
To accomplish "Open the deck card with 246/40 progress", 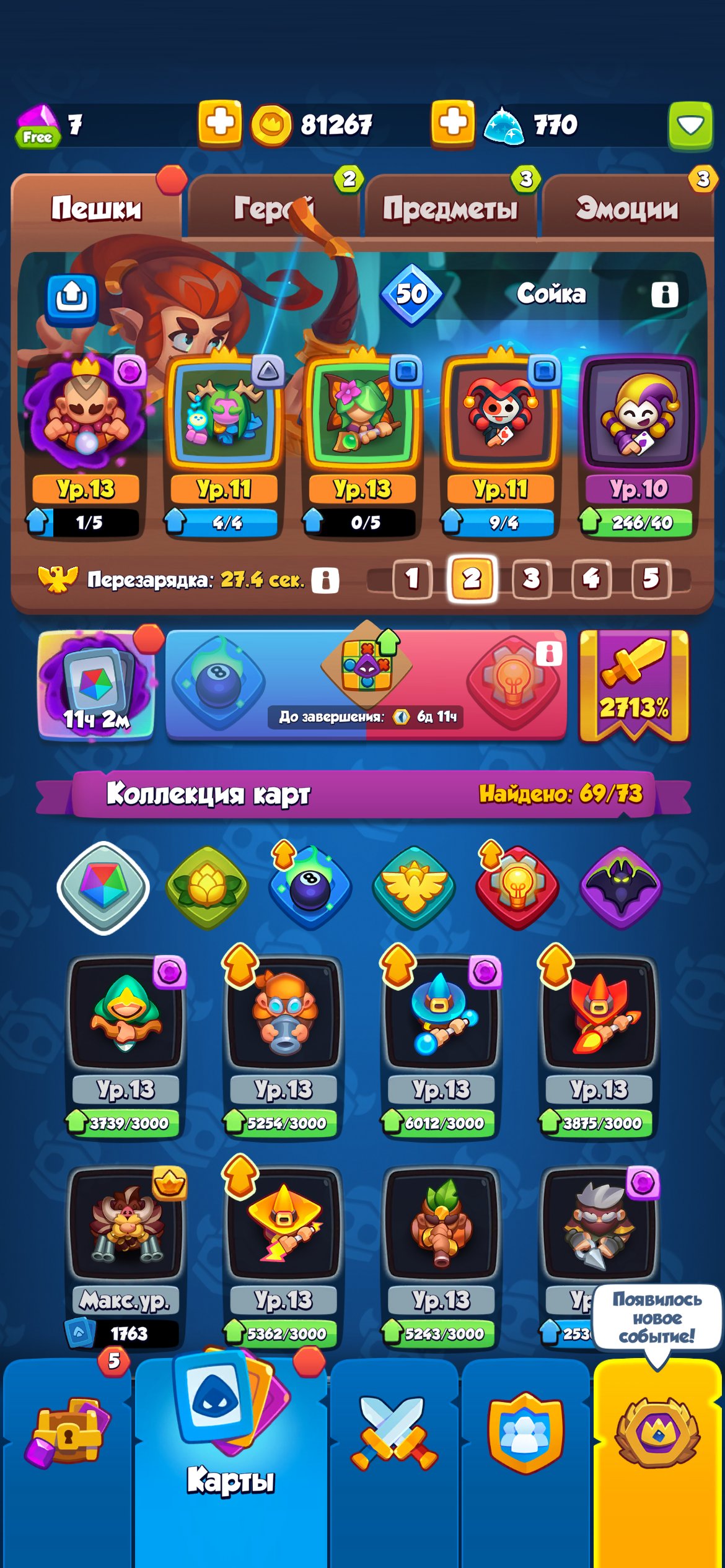I will coord(638,446).
